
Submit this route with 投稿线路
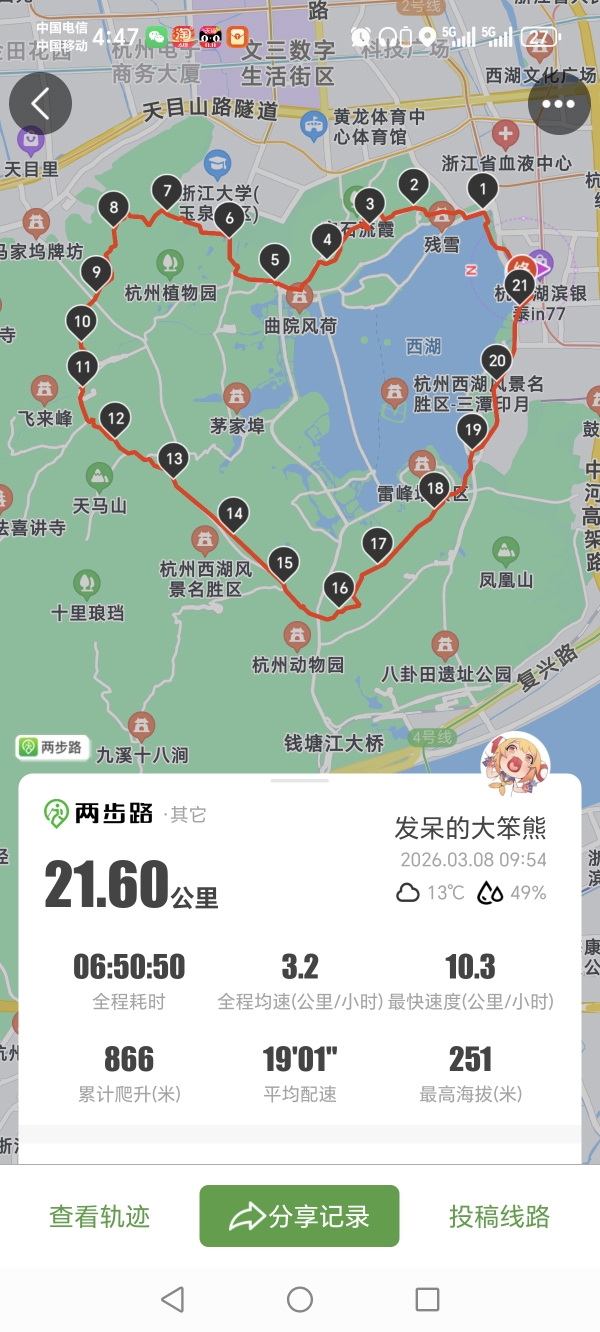499,1216
